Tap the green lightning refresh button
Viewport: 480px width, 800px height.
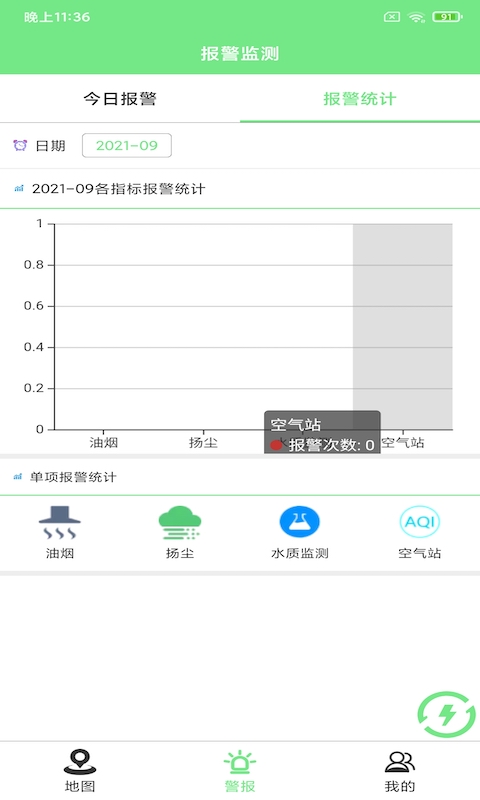446,714
